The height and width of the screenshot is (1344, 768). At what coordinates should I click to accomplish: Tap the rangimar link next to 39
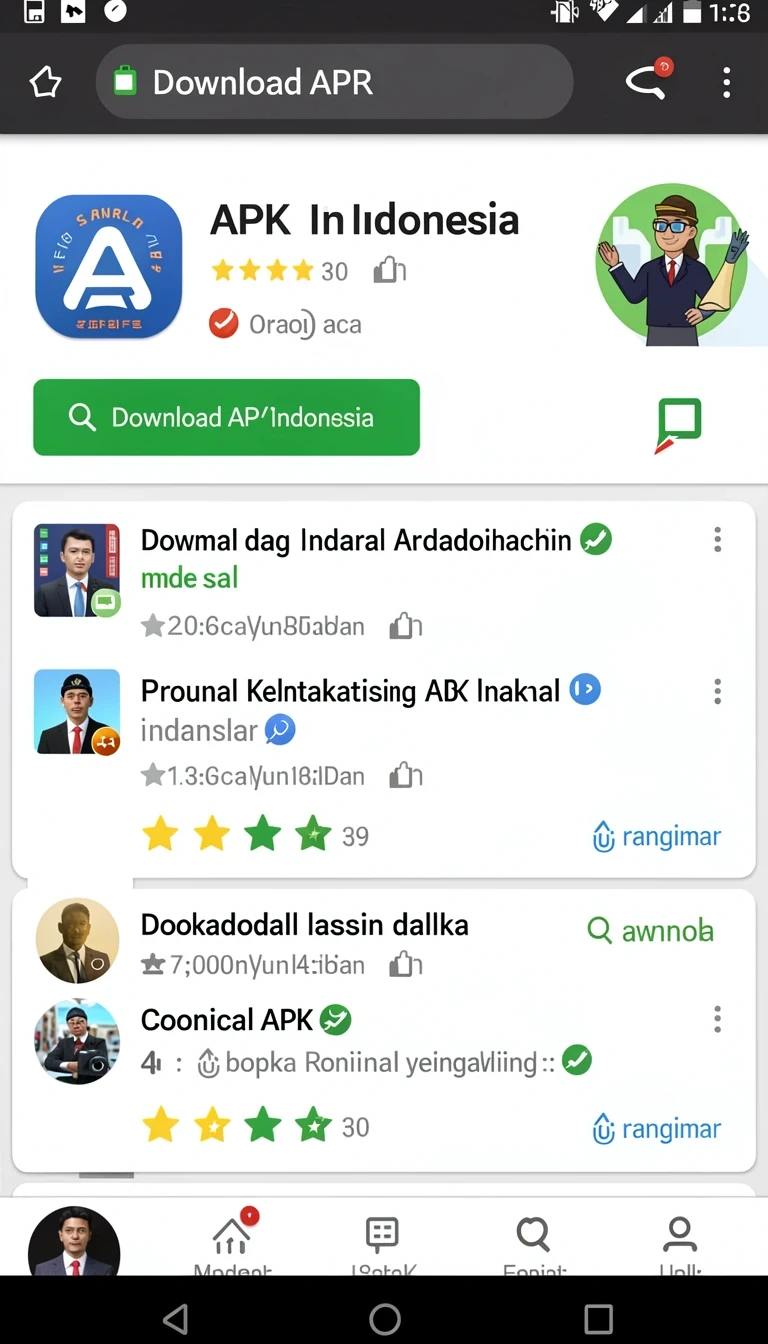click(657, 836)
